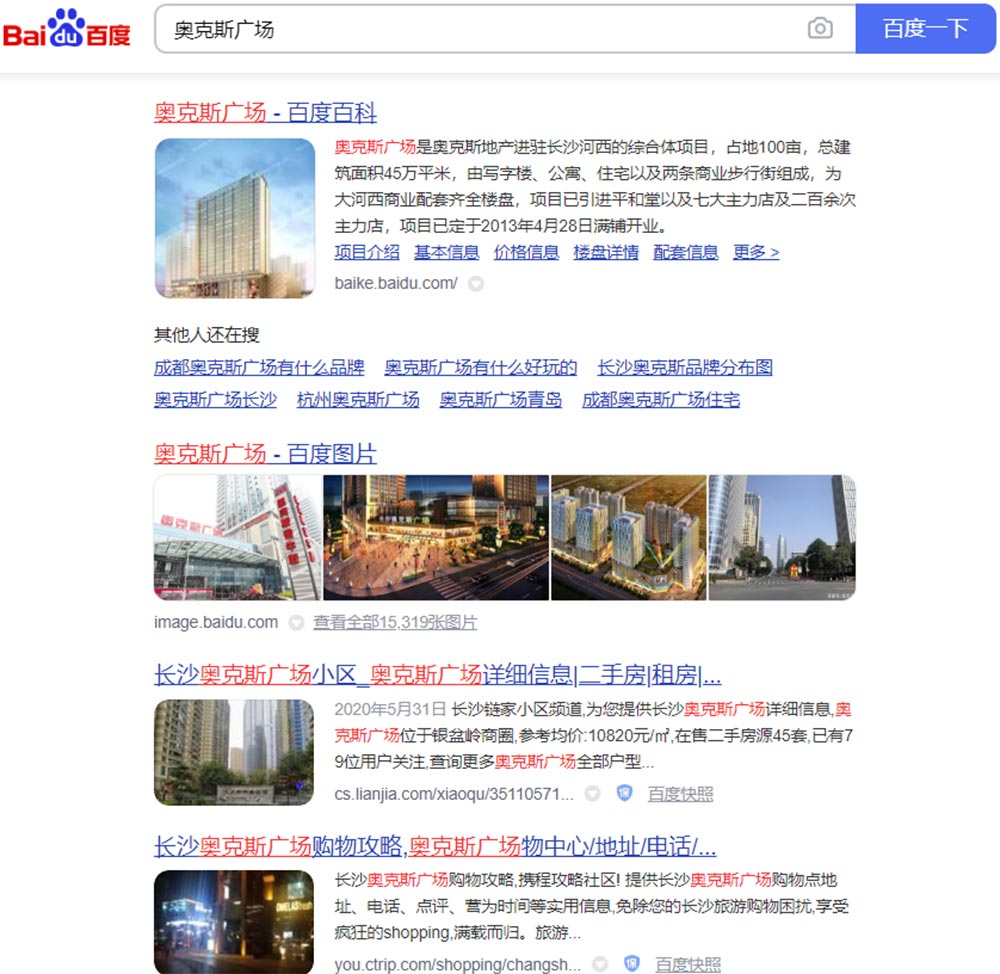Tap the 百度一下 search button
Image resolution: width=1000 pixels, height=974 pixels.
tap(925, 29)
